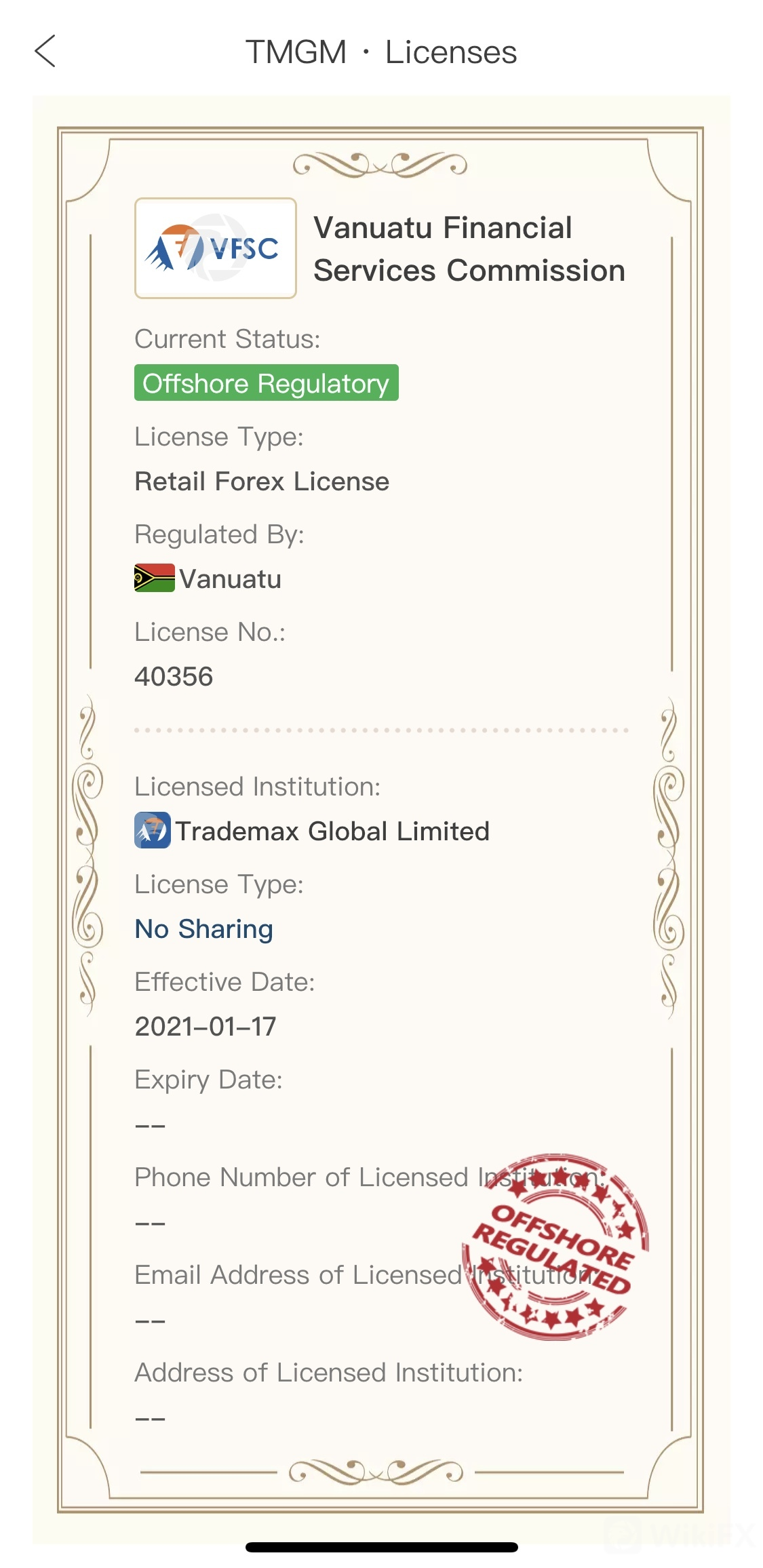Go back from TMGM Licenses page
Screen dimensions: 763x1568
(x=45, y=52)
